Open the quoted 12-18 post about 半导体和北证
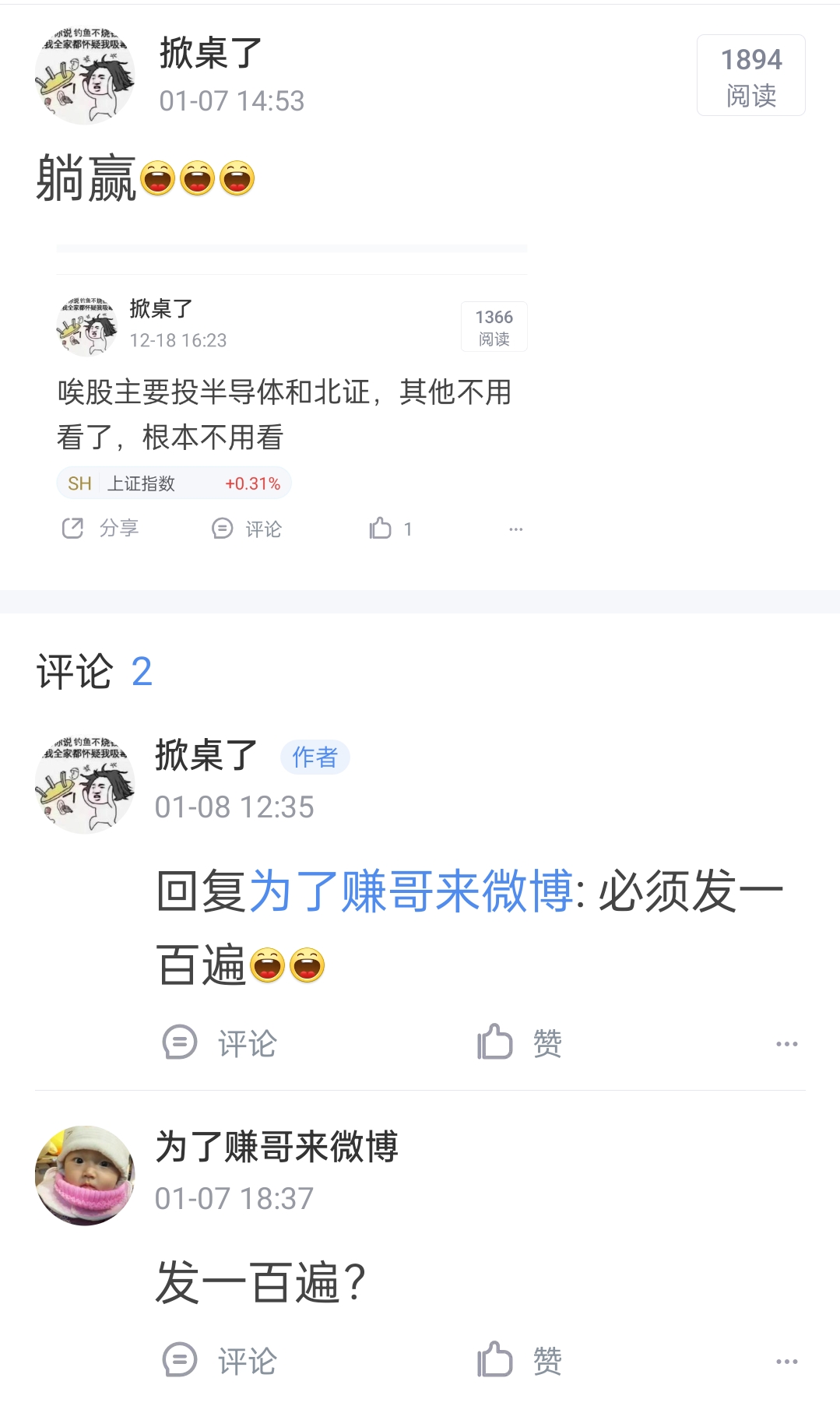Image resolution: width=840 pixels, height=1406 pixels. (x=284, y=413)
